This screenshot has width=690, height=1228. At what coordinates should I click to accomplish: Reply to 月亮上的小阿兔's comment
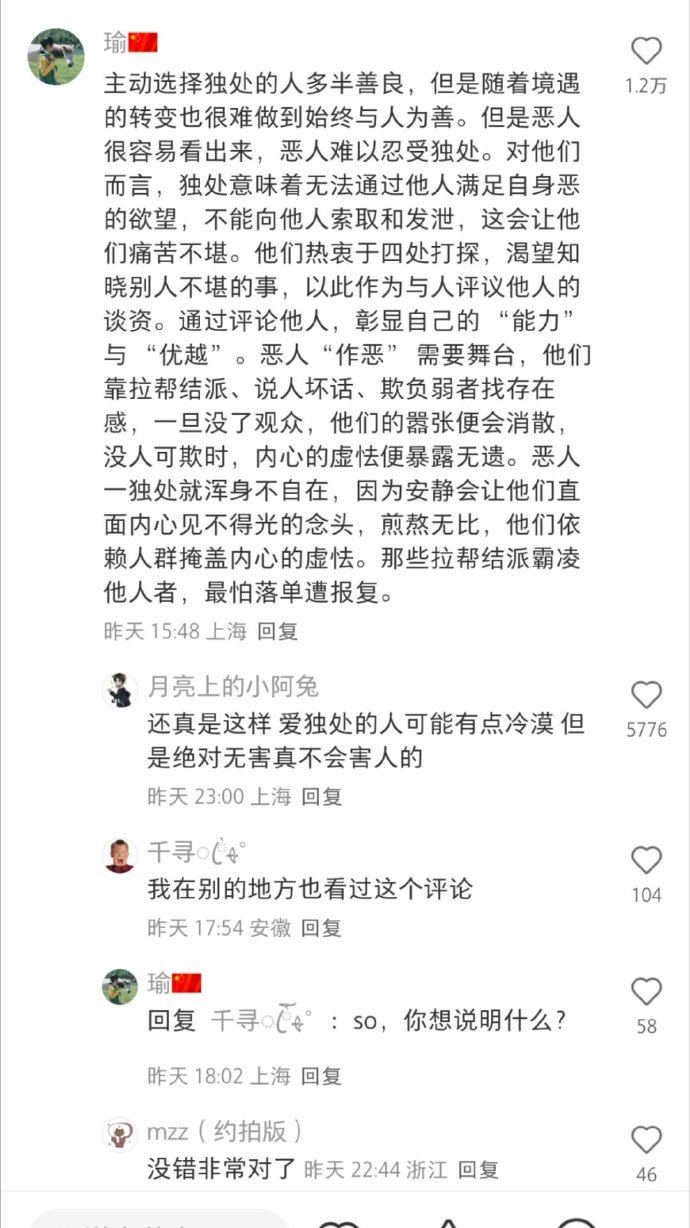(x=322, y=796)
